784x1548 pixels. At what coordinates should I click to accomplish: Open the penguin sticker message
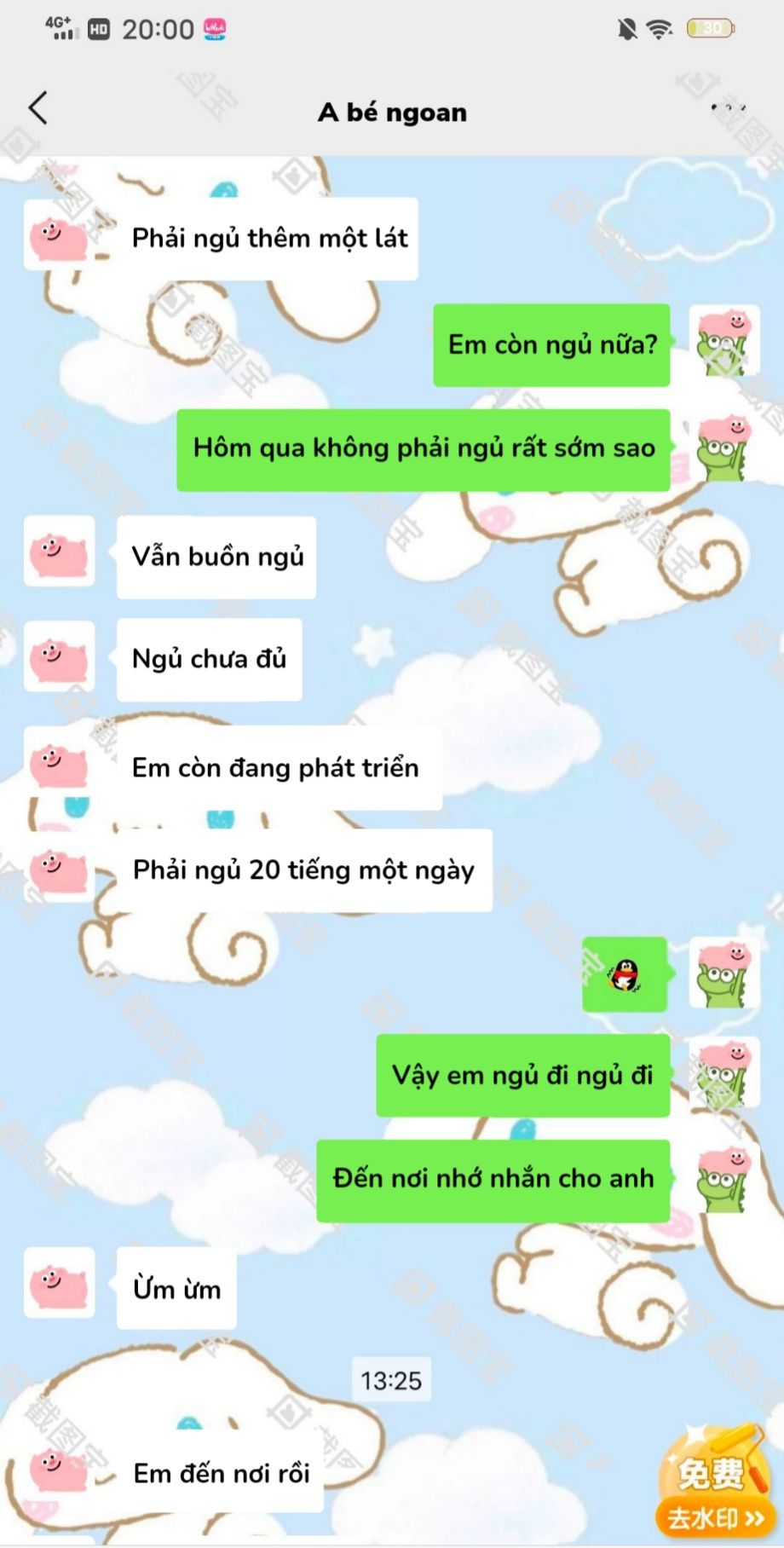pos(625,974)
